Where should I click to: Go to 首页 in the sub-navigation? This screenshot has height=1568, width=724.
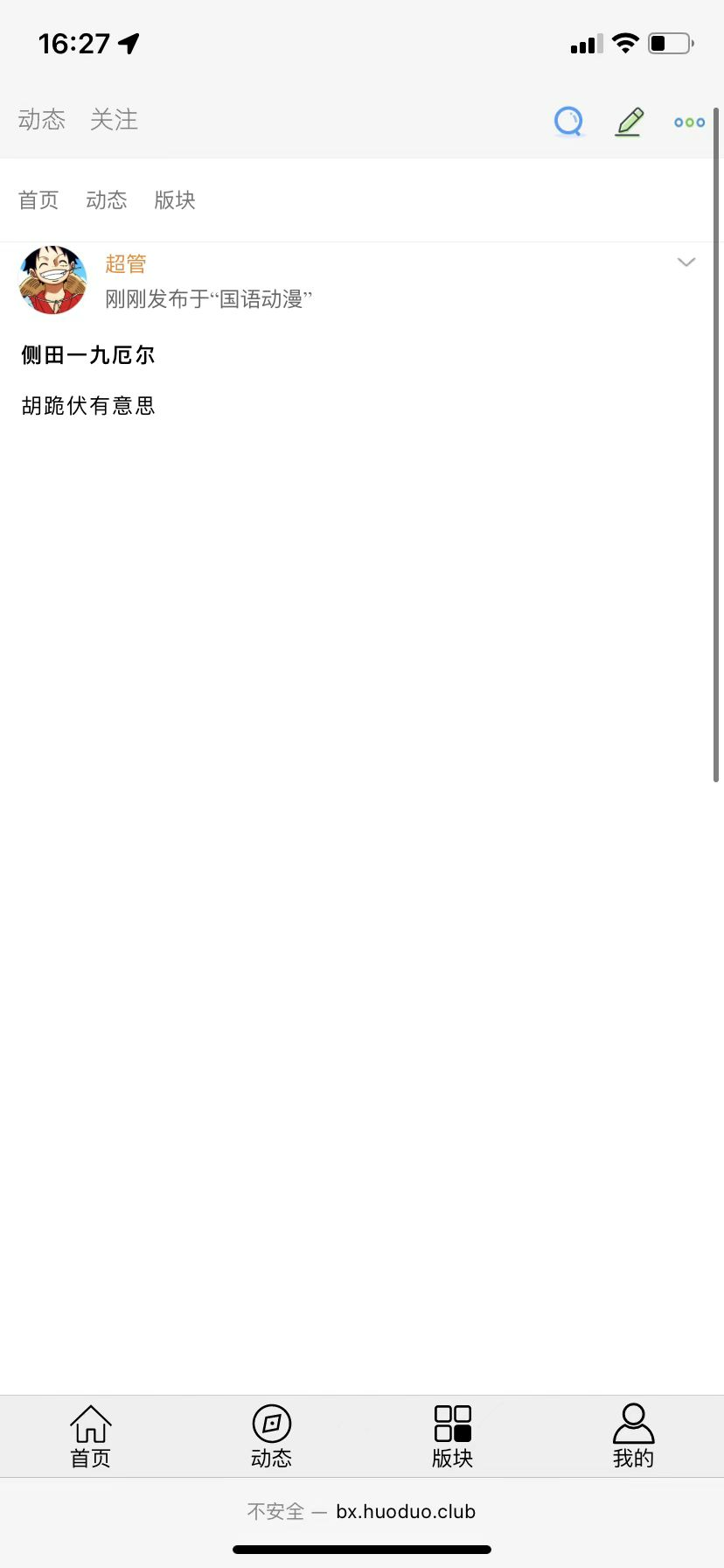[38, 200]
